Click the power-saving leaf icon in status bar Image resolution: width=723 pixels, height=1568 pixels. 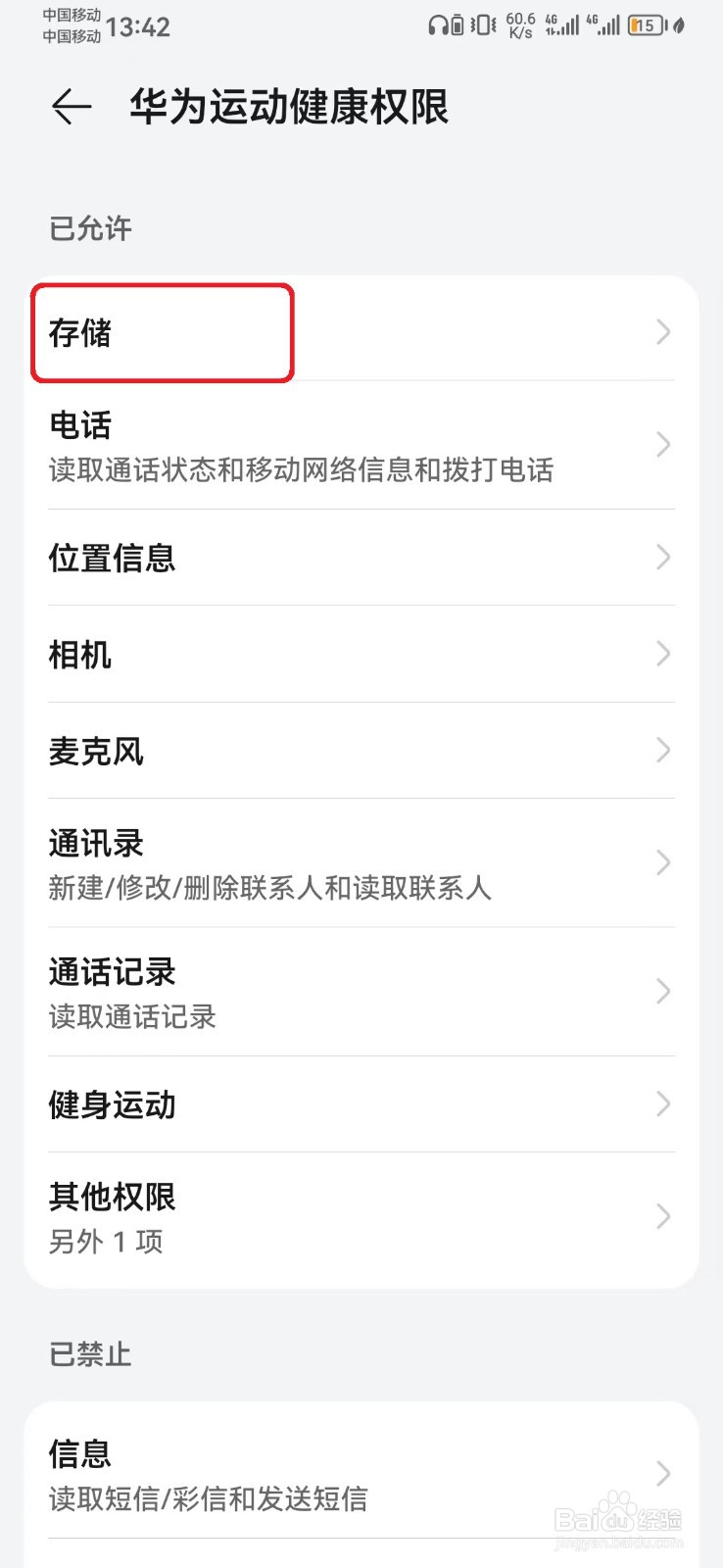point(680,26)
